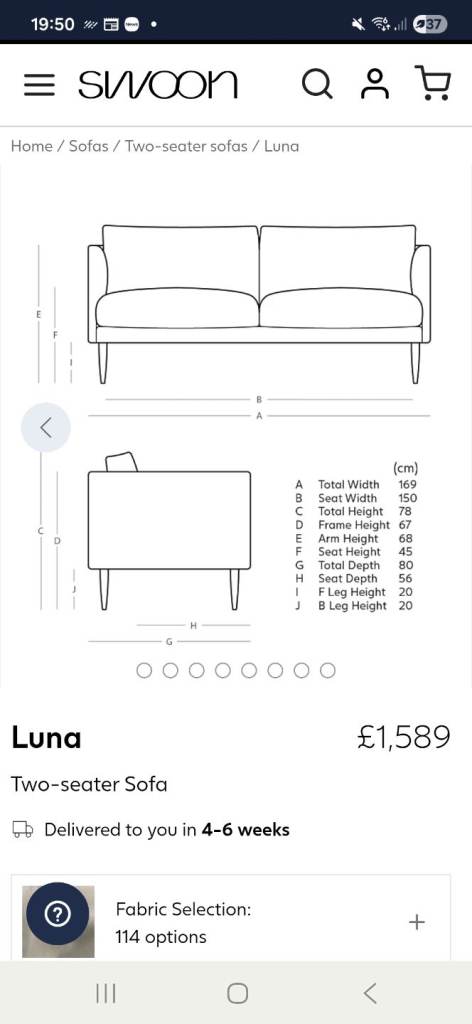Viewport: 472px width, 1024px height.
Task: Tap the system back button
Action: (x=370, y=993)
